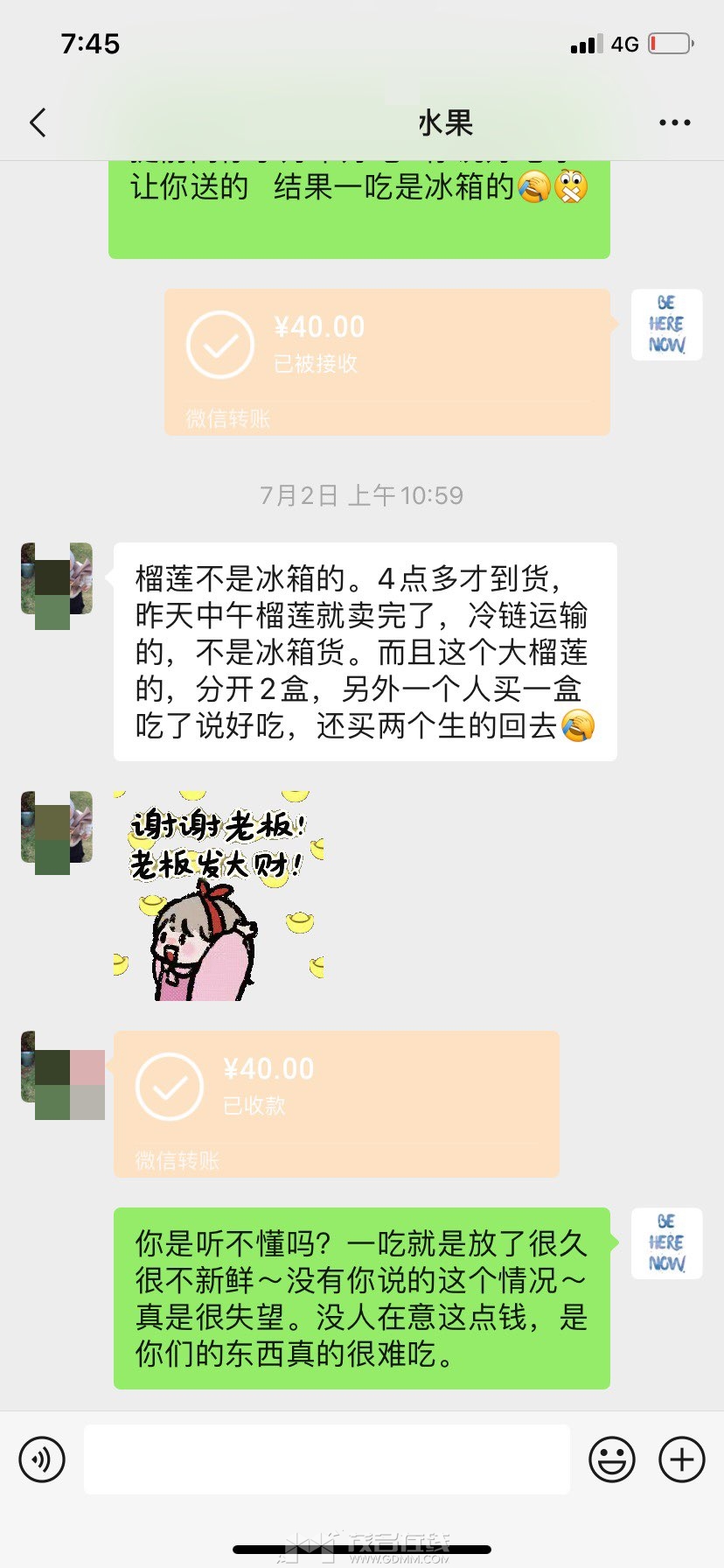View the 谢谢老板 sticker

click(219, 896)
